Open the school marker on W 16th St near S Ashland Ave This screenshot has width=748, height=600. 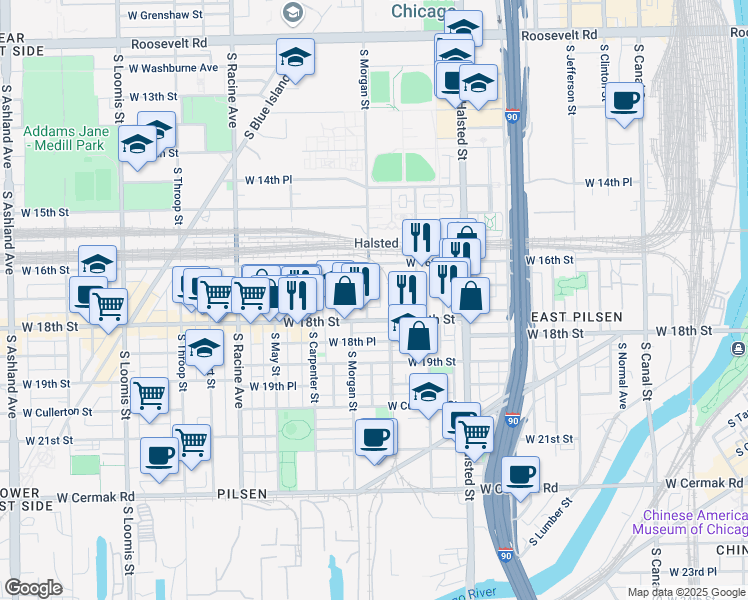pos(97,264)
